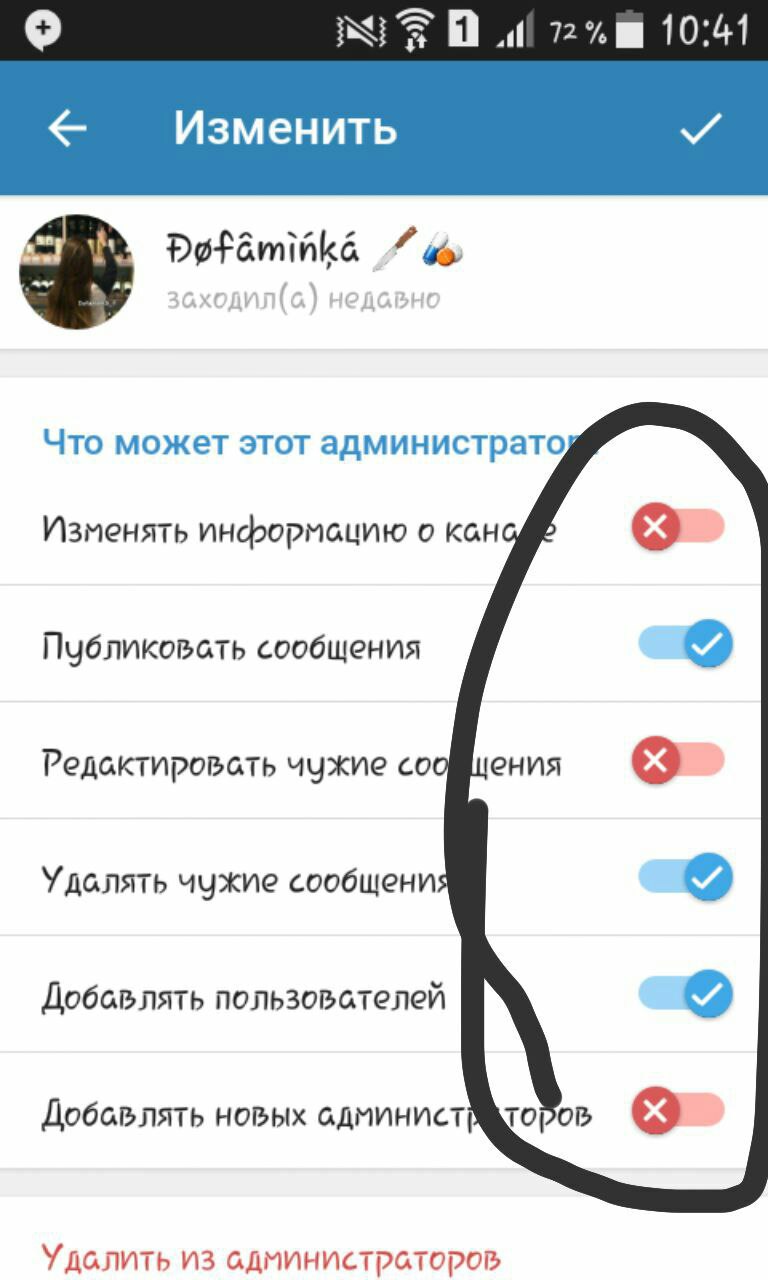Tap Удалить из администраторов
This screenshot has height=1280, width=768.
[x=271, y=1256]
